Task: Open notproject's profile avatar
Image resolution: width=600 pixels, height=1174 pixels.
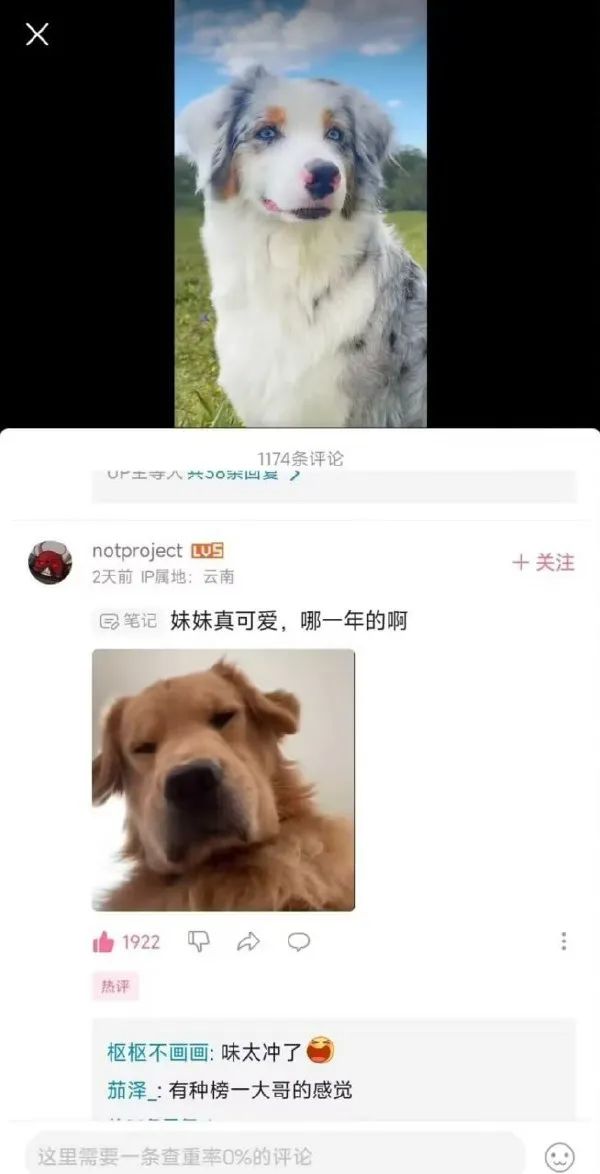Action: pos(49,562)
